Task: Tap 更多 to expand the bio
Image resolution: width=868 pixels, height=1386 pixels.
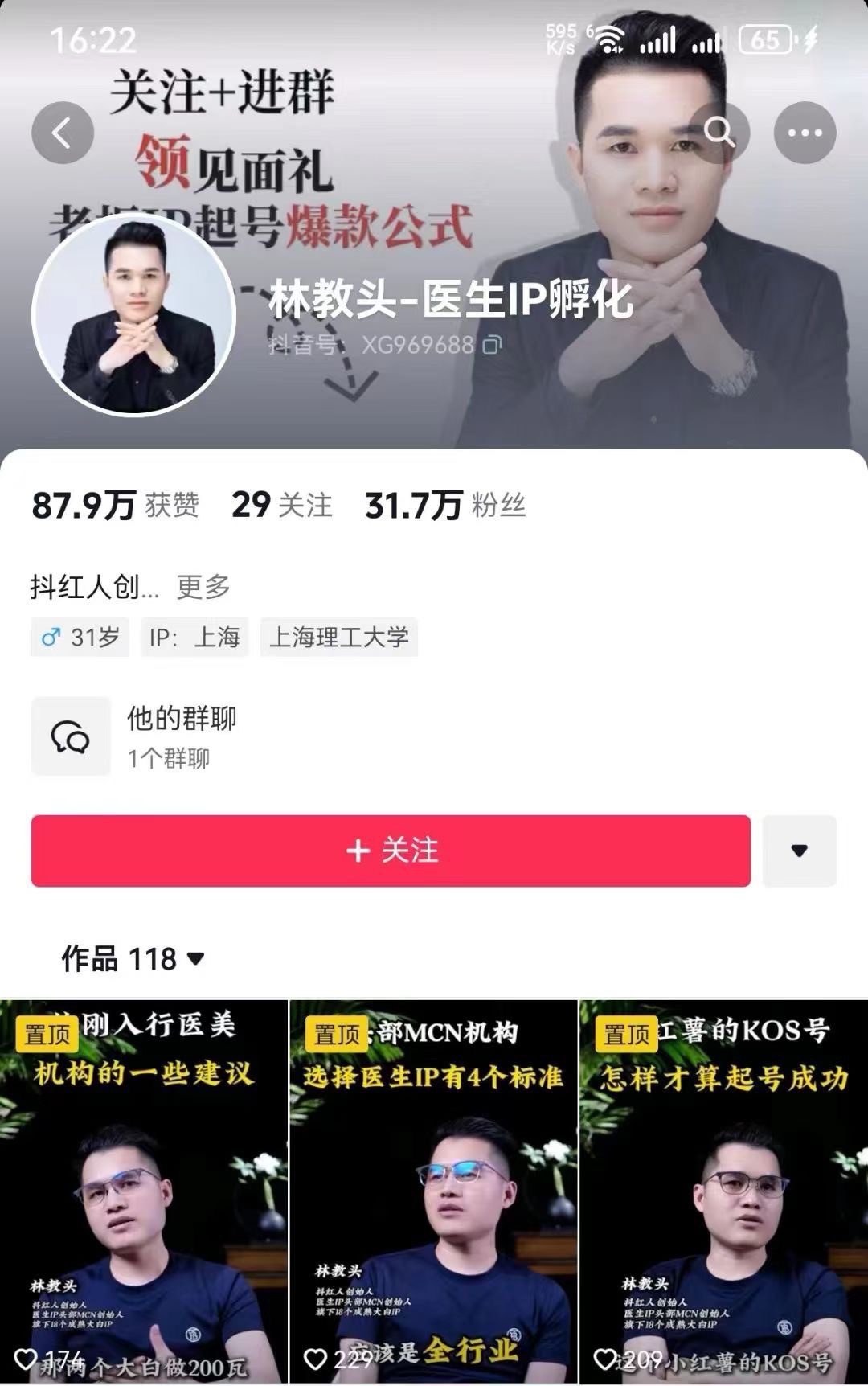Action: click(202, 588)
